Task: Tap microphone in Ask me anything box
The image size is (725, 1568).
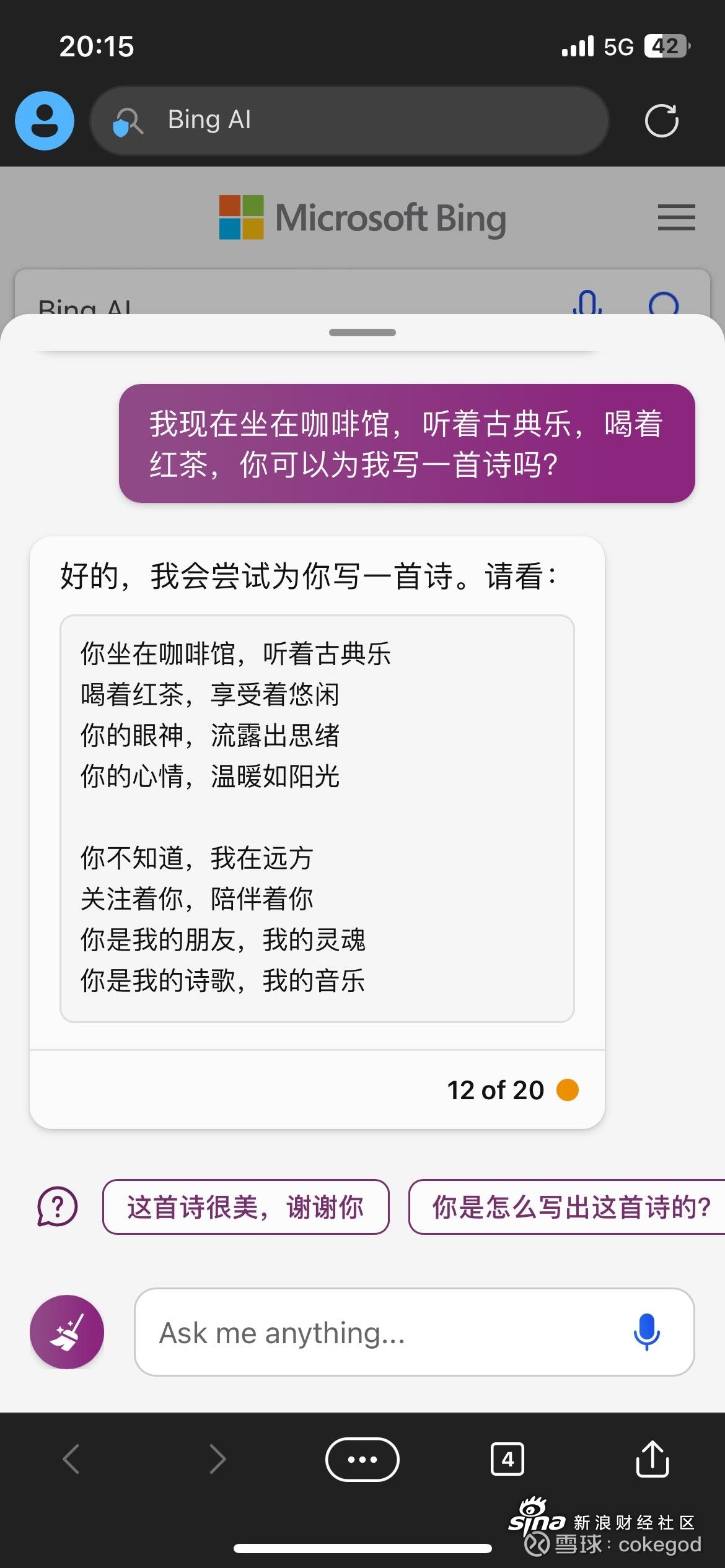Action: pyautogui.click(x=646, y=1332)
